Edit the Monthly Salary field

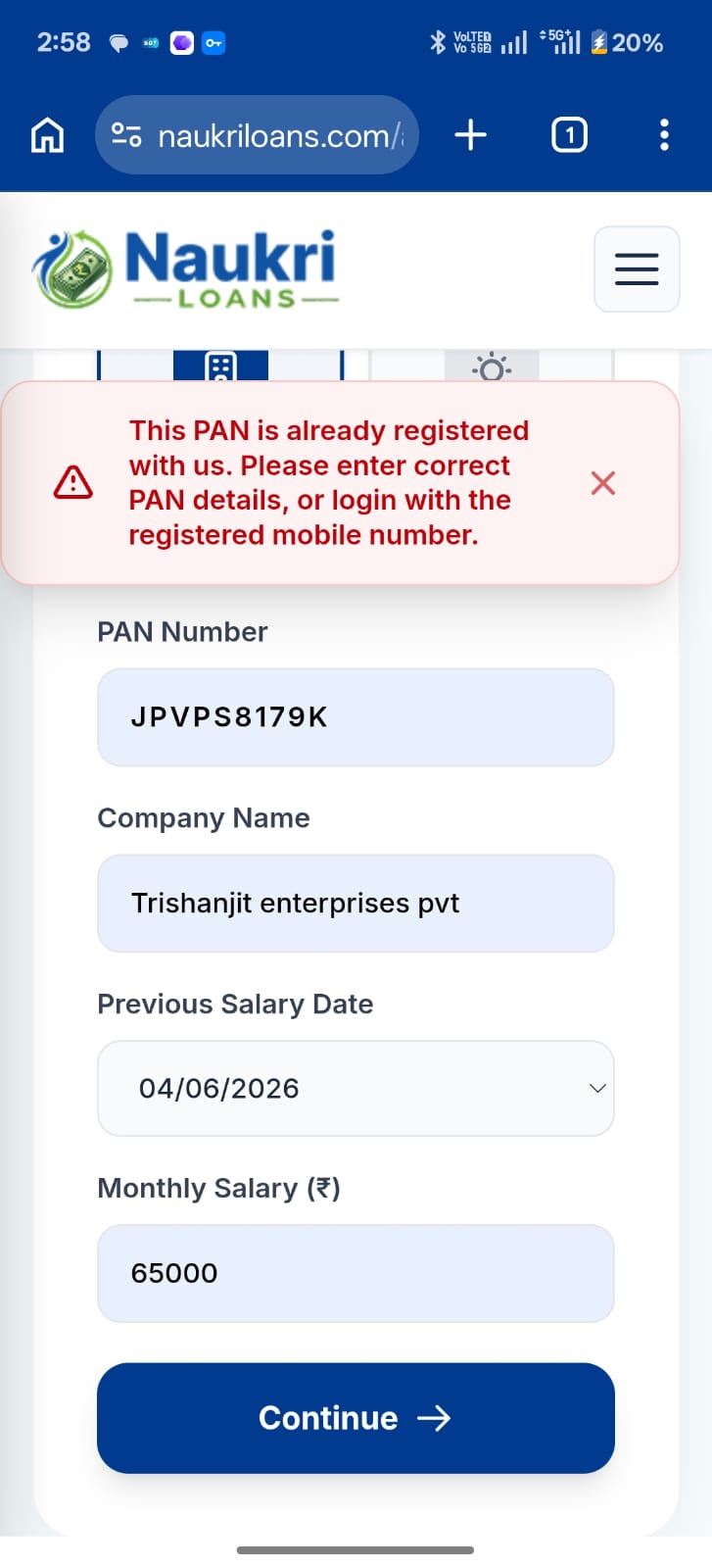(356, 1273)
